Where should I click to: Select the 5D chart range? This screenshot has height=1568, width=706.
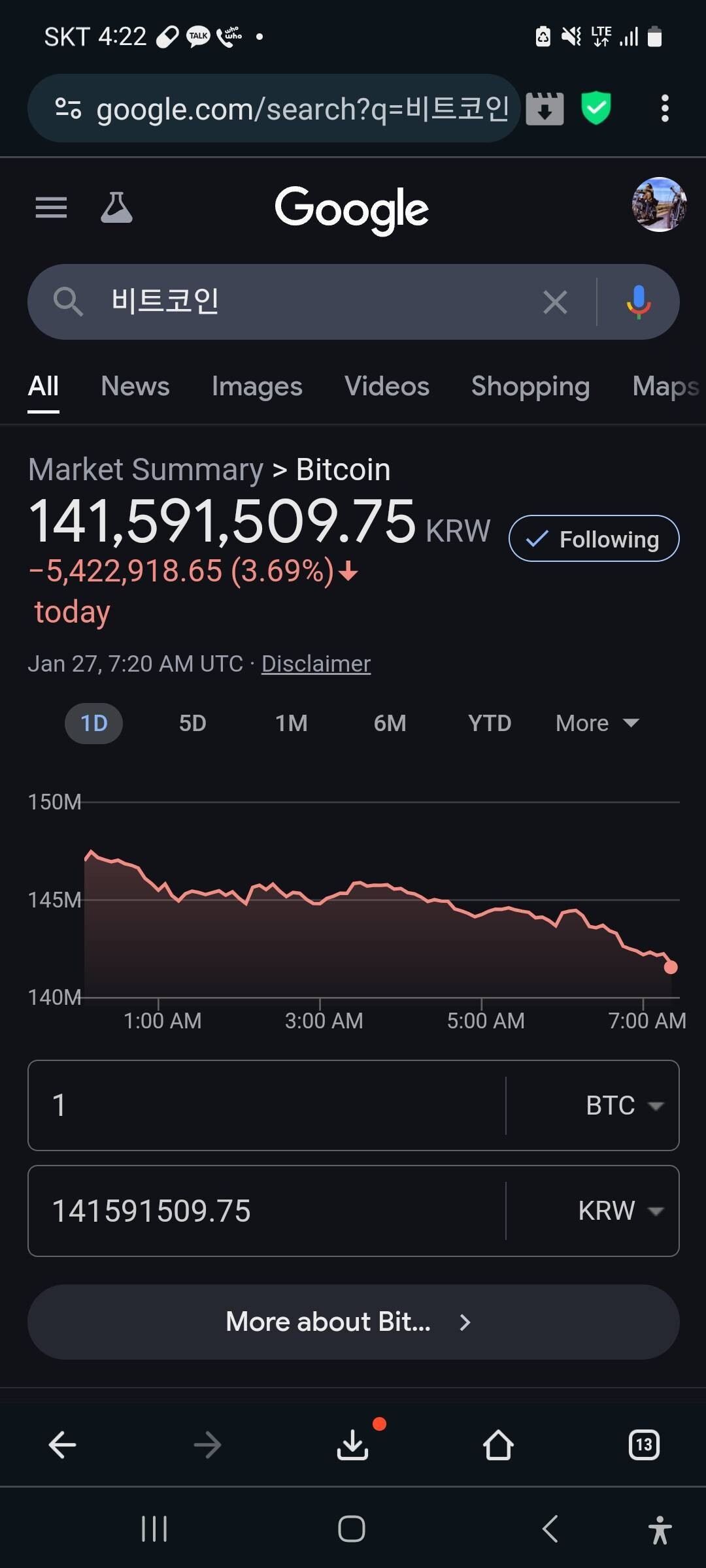193,723
